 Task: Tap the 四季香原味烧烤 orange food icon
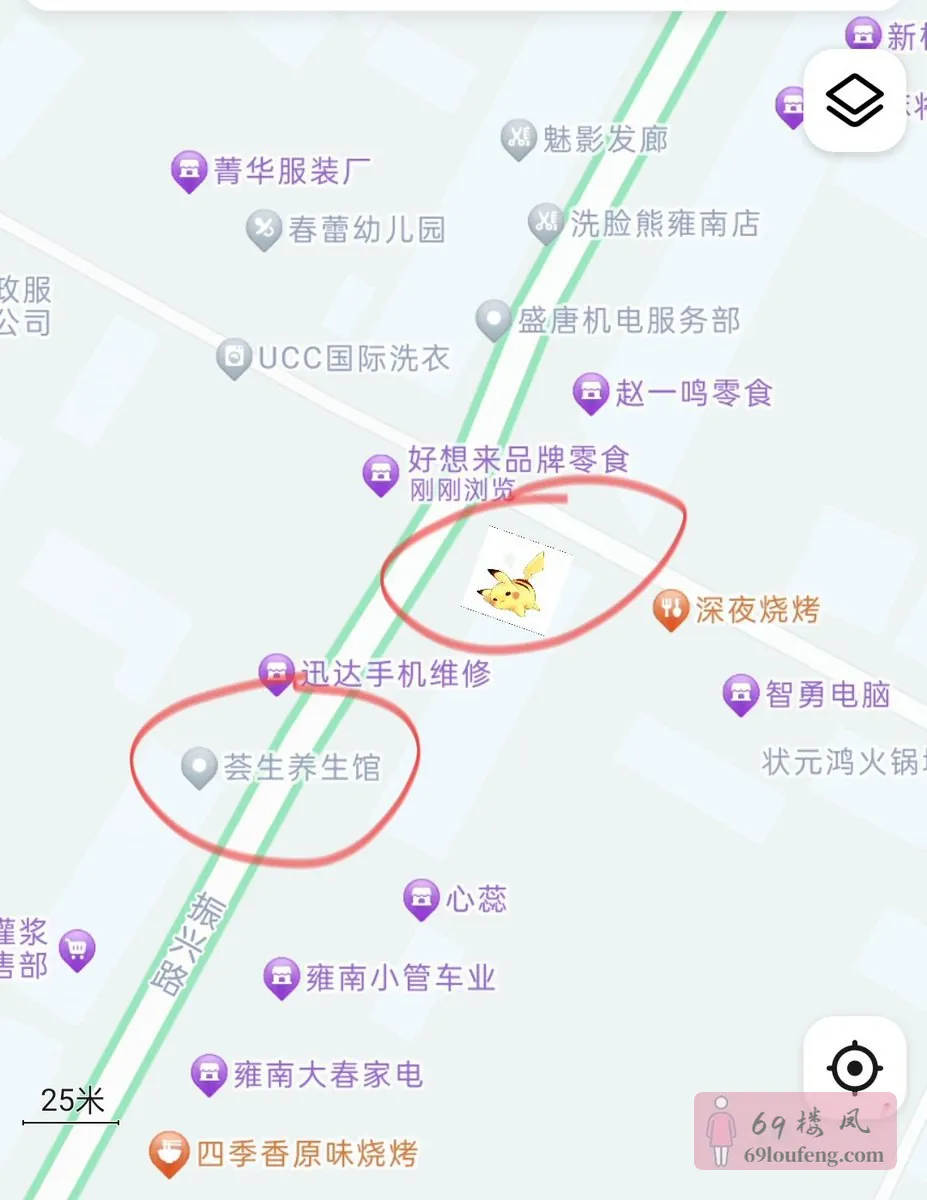170,1150
